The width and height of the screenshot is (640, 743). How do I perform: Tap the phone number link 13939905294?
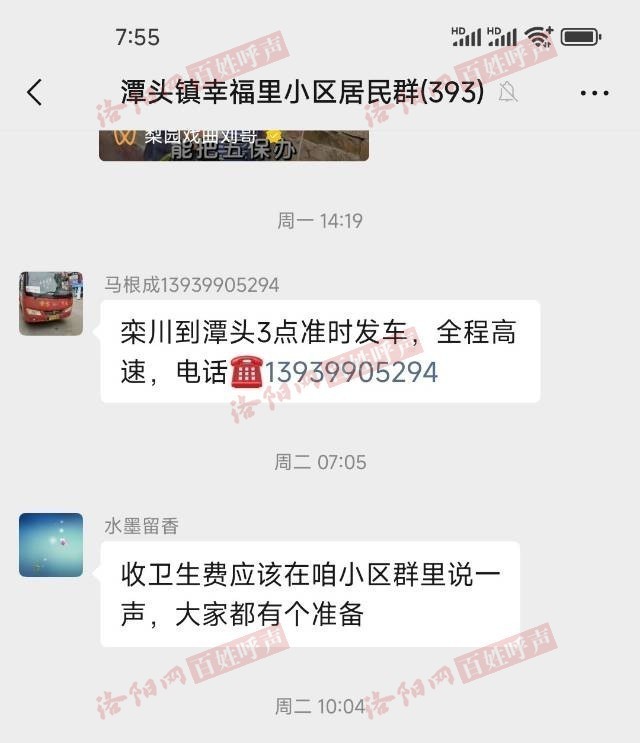[x=351, y=373]
